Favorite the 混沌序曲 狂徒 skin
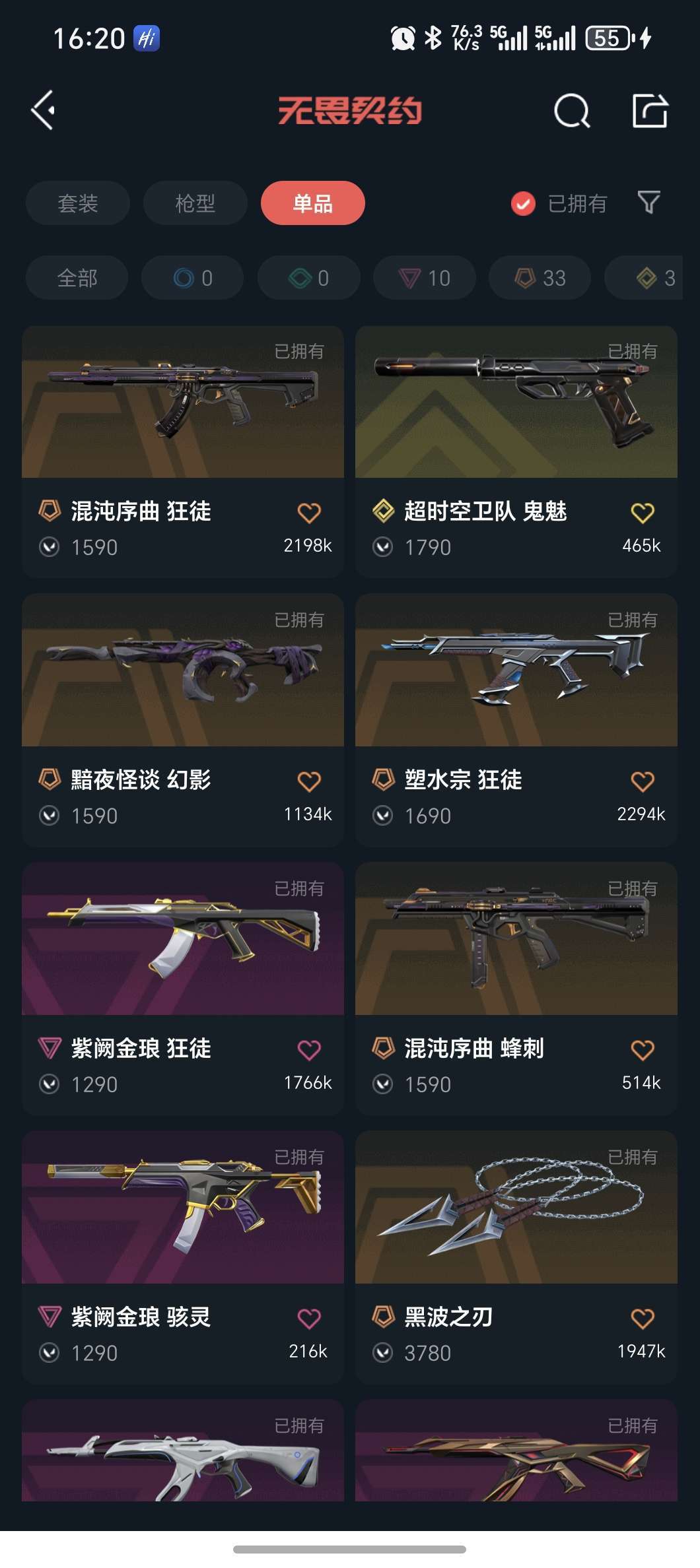The height and width of the screenshot is (1568, 700). [x=310, y=512]
